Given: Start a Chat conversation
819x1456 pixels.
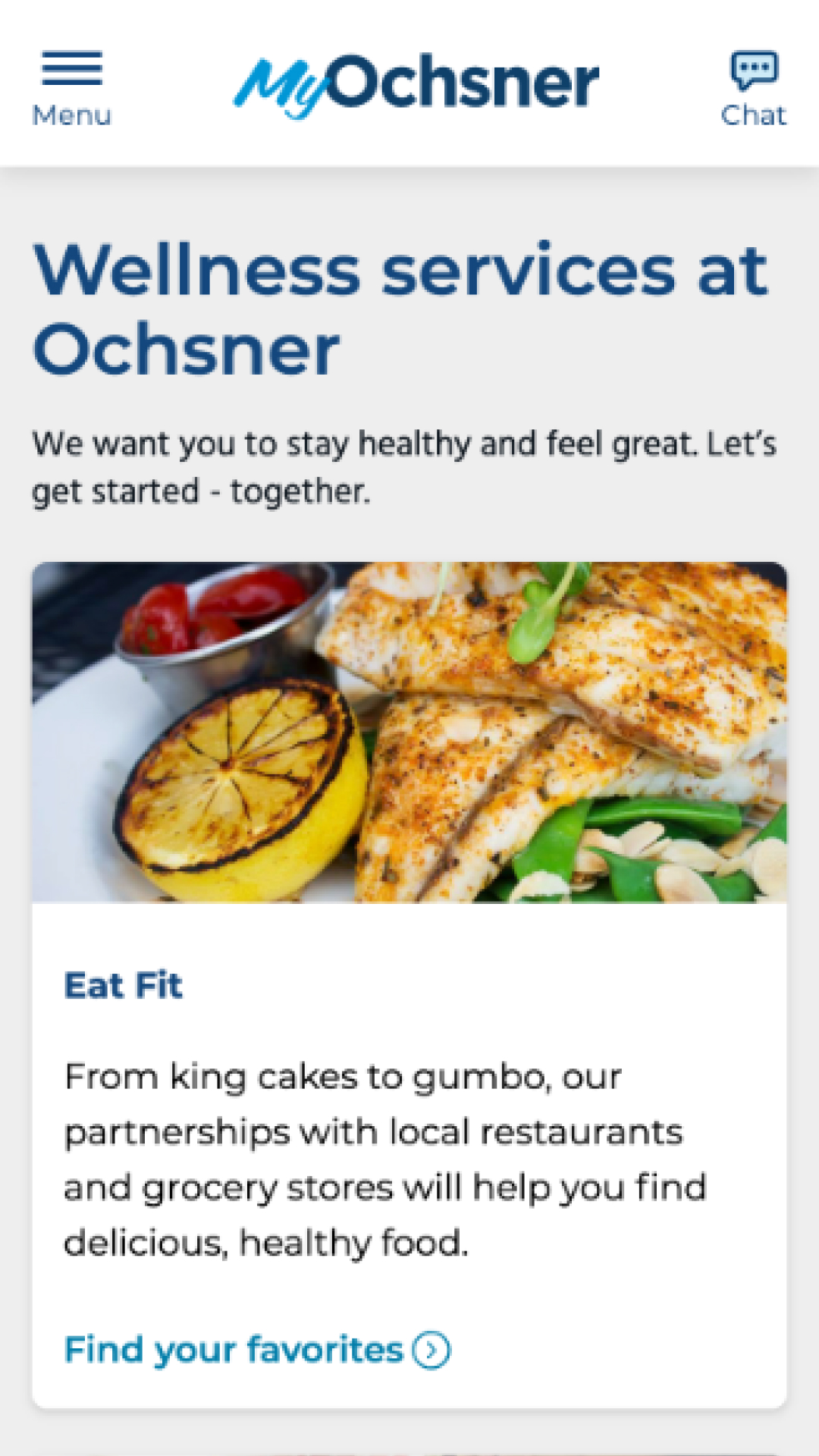Looking at the screenshot, I should (x=753, y=87).
